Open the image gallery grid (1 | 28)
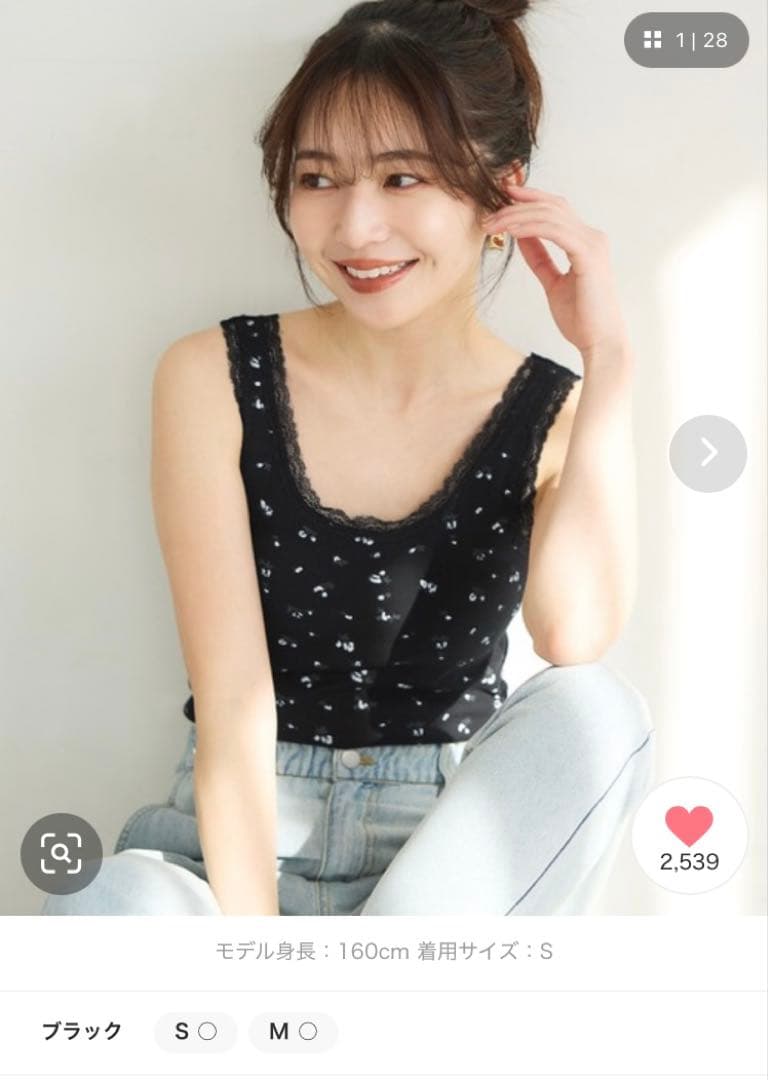Image resolution: width=768 pixels, height=1080 pixels. pyautogui.click(x=686, y=41)
